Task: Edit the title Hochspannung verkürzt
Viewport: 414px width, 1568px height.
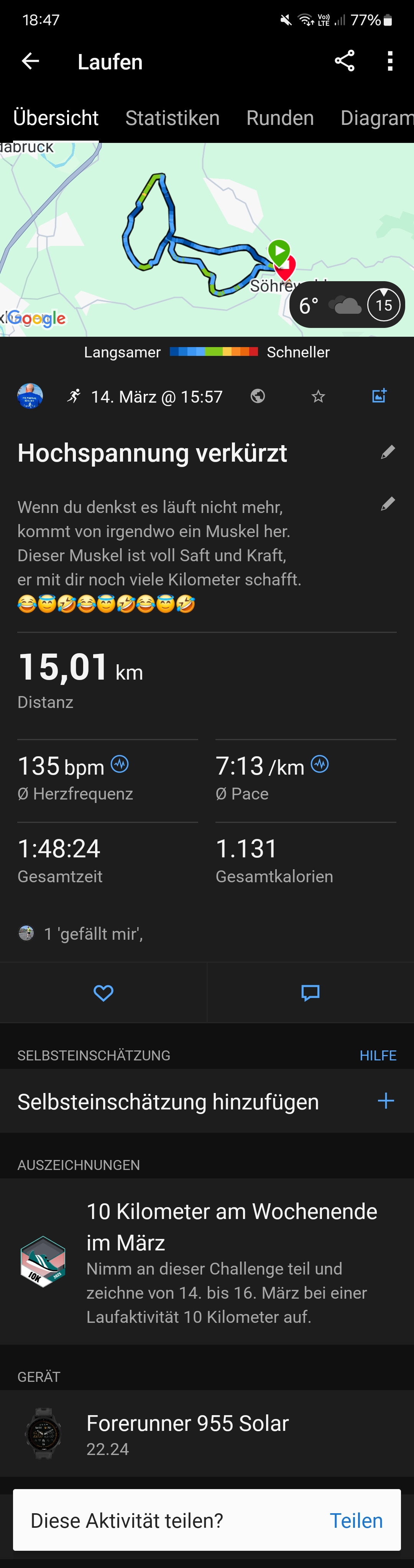Action: coord(388,452)
